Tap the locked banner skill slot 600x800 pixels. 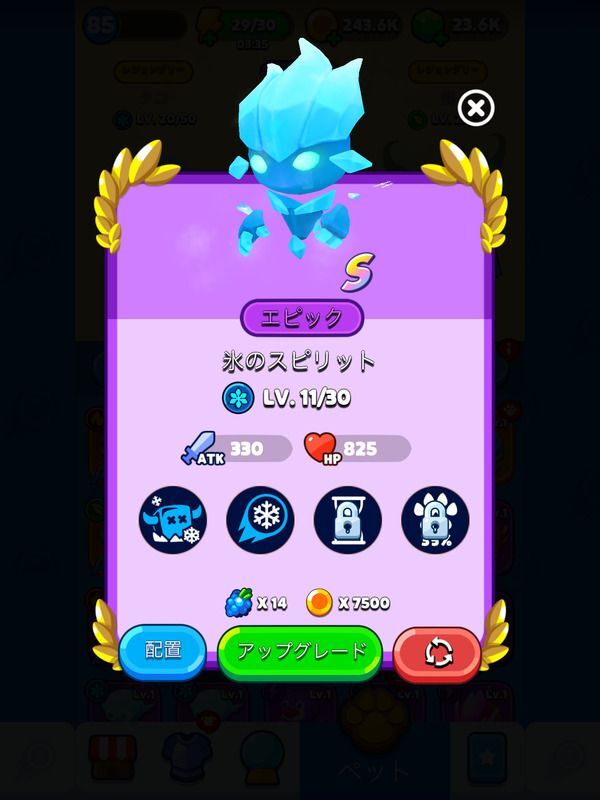click(347, 520)
